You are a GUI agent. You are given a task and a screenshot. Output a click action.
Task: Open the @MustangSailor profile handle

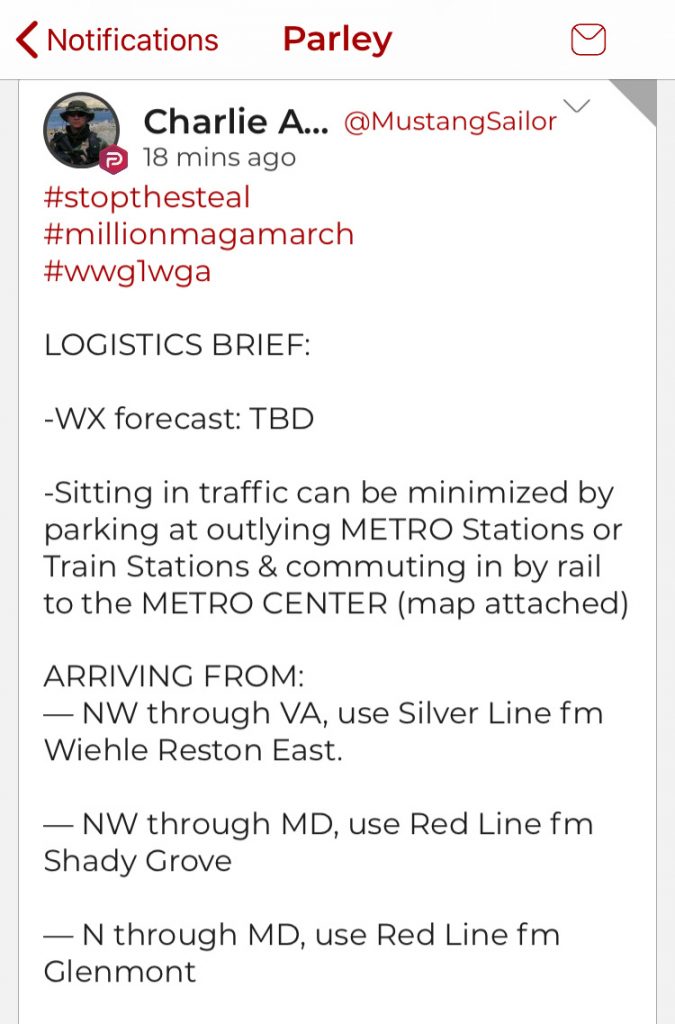pyautogui.click(x=450, y=122)
